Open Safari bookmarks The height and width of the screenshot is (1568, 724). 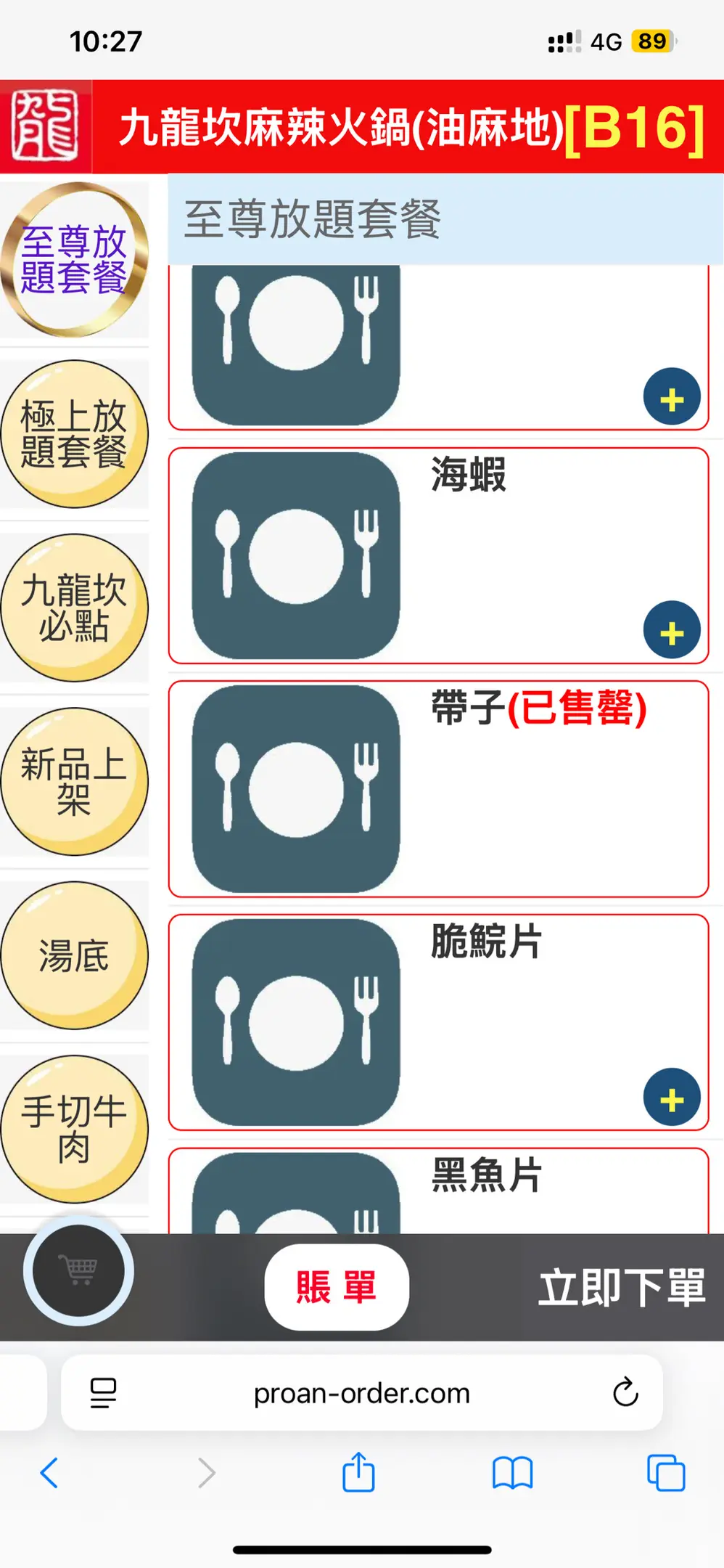click(512, 1474)
